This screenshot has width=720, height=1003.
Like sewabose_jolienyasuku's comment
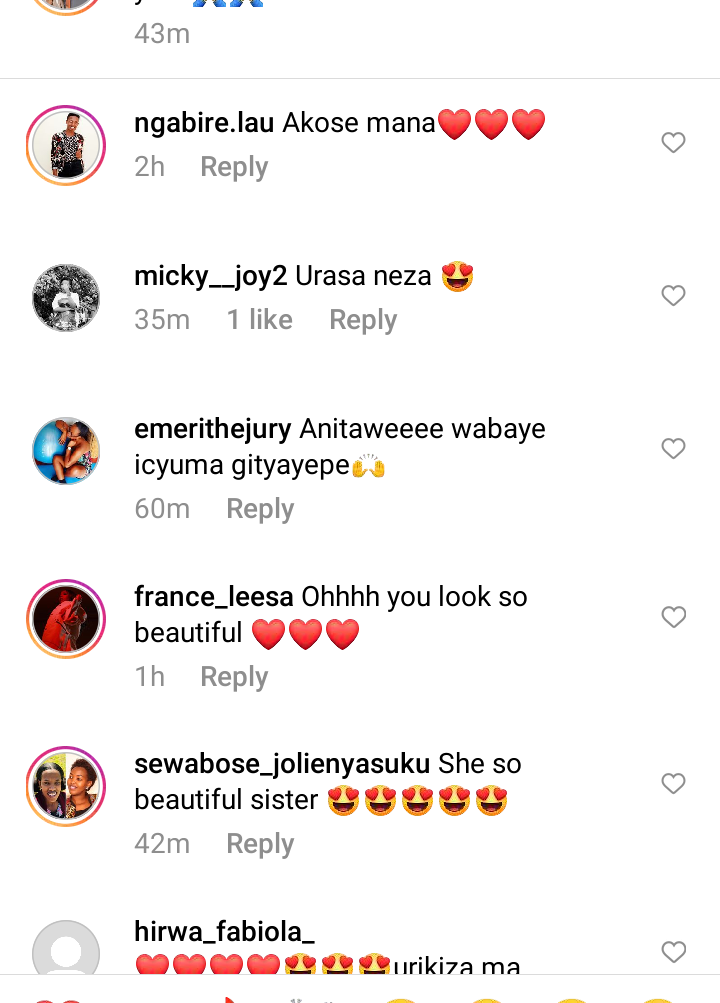[x=673, y=784]
